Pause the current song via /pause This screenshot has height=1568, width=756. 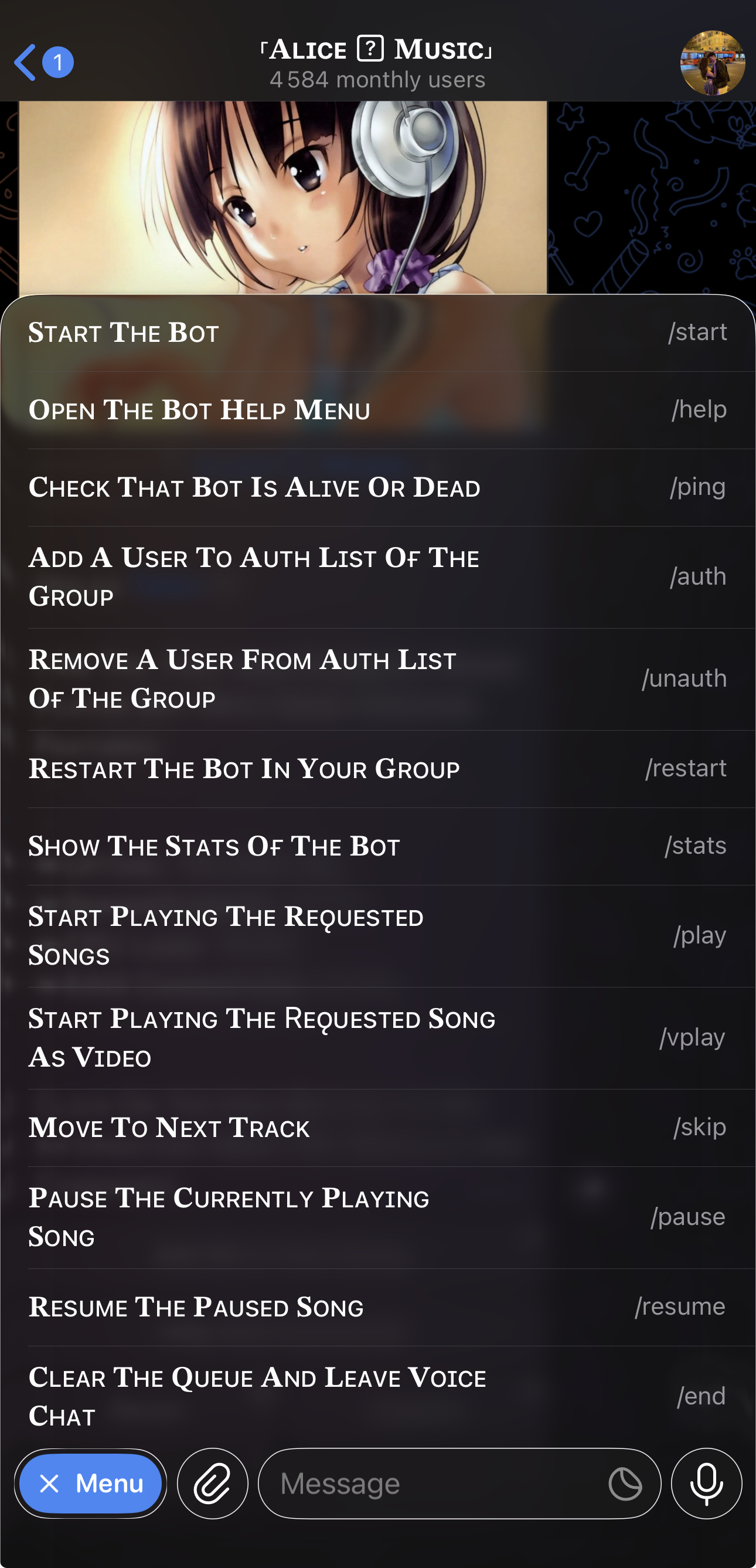pyautogui.click(x=377, y=1217)
